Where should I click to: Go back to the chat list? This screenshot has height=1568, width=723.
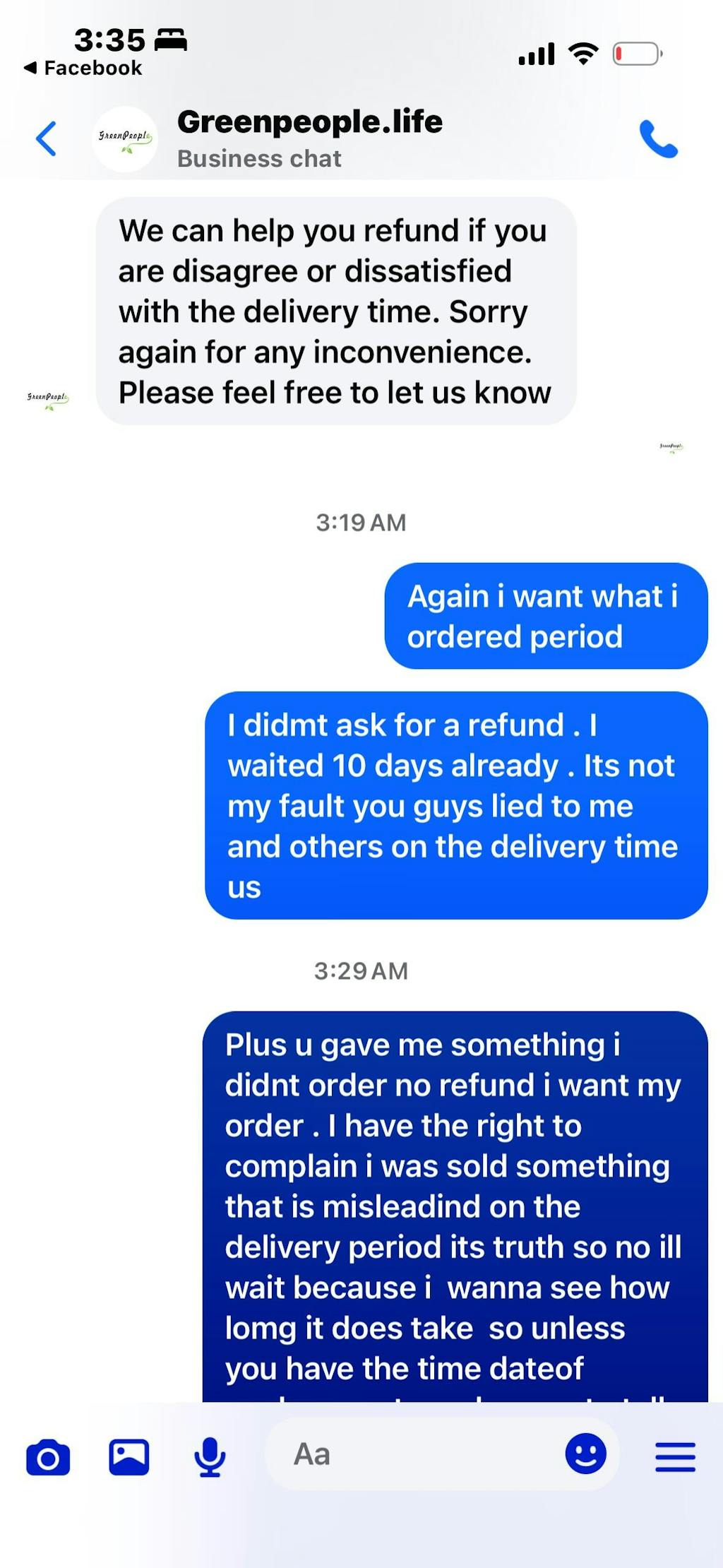pyautogui.click(x=47, y=138)
